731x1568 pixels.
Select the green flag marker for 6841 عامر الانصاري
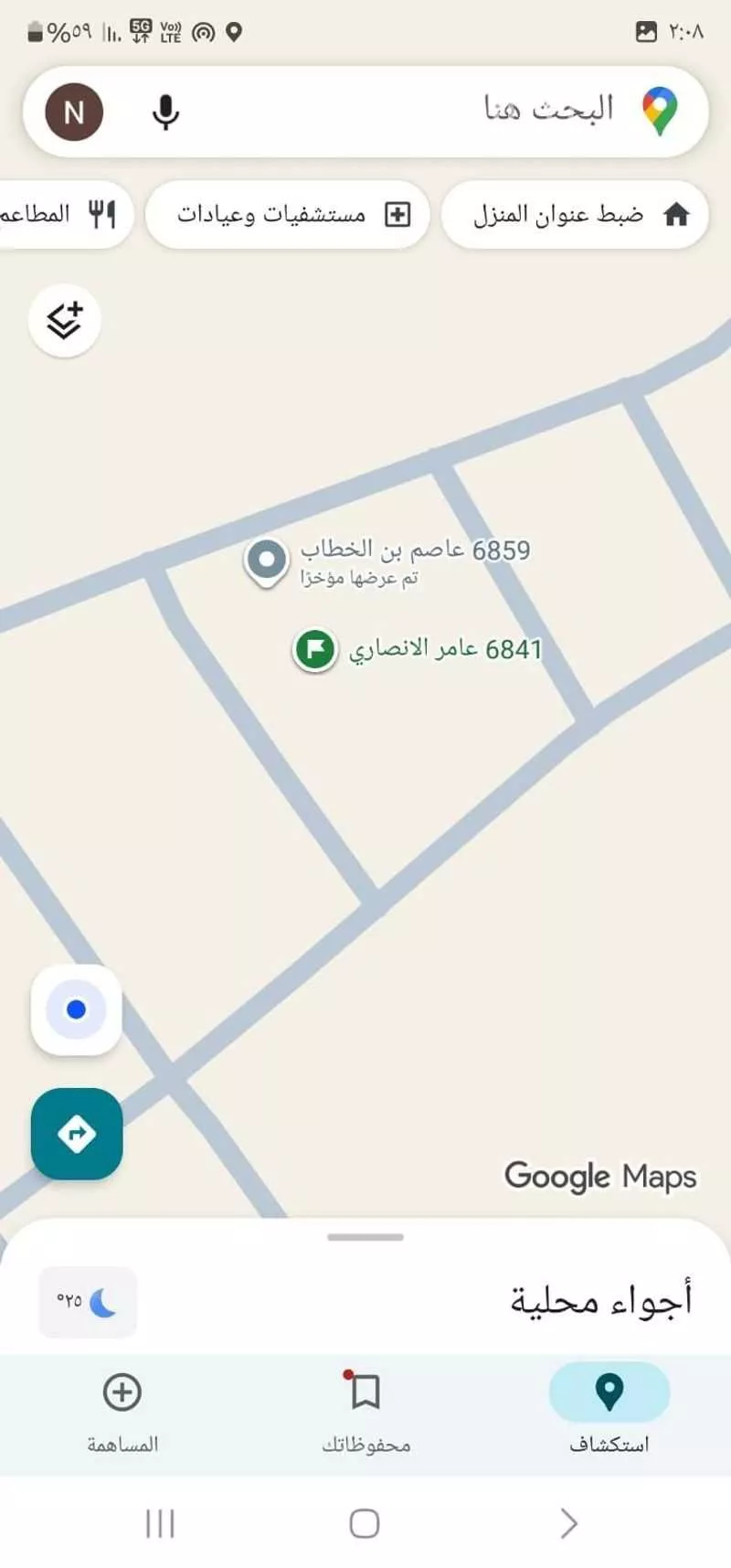(x=313, y=650)
